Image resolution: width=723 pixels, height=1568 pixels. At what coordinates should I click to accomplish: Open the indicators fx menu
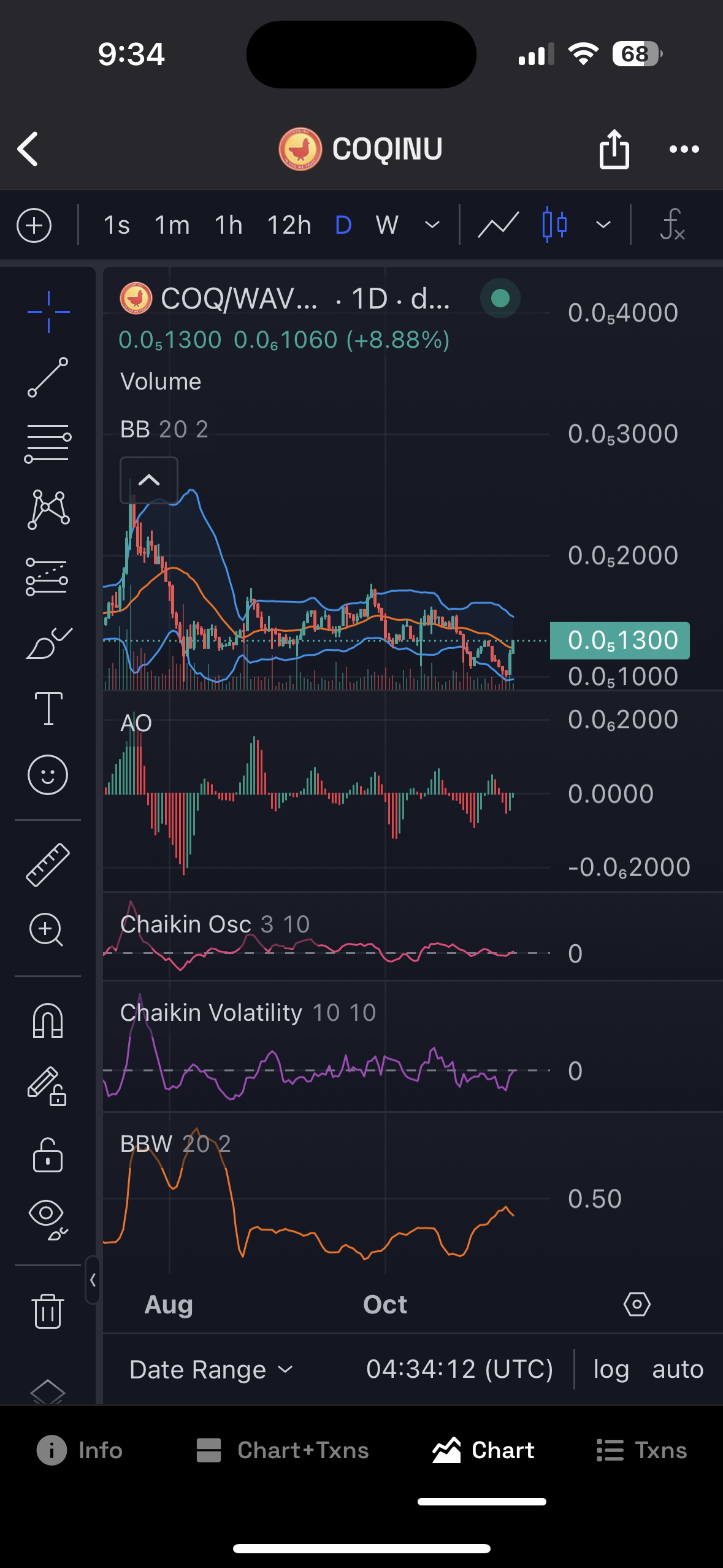673,225
